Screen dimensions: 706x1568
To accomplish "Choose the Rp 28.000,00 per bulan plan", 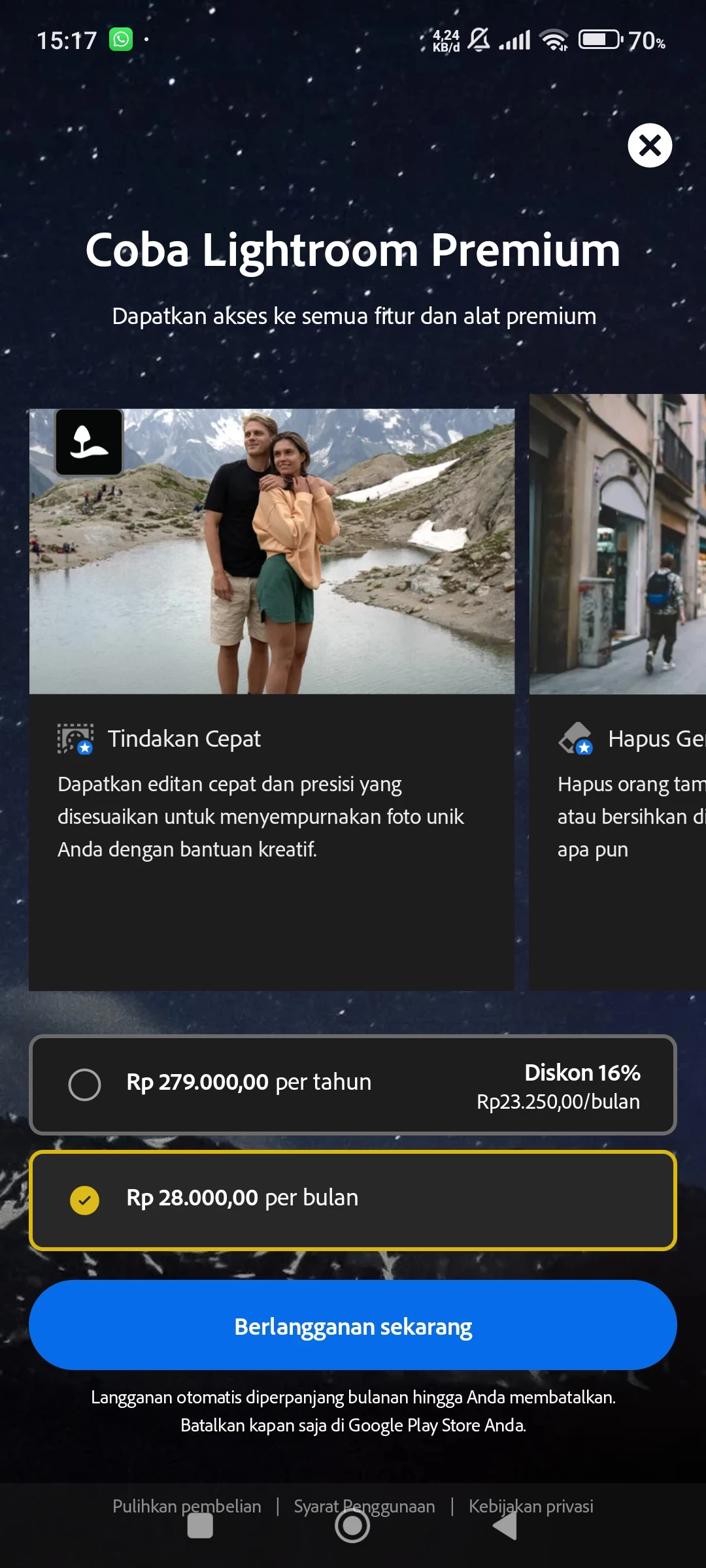I will click(x=353, y=1200).
